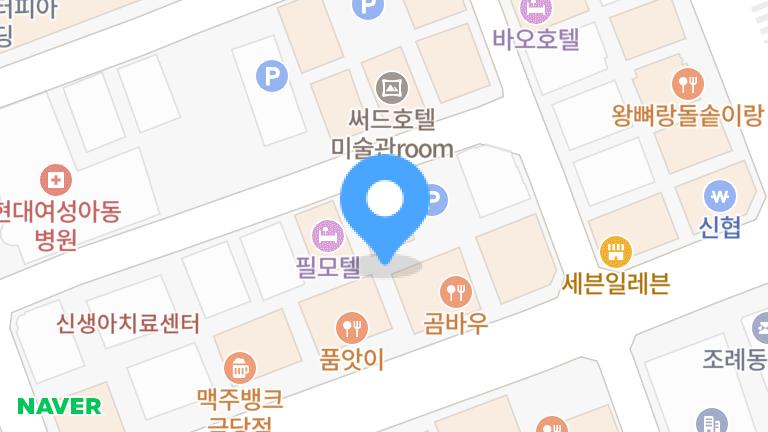Tap the 맥주뱅크 pub marker

[x=239, y=366]
